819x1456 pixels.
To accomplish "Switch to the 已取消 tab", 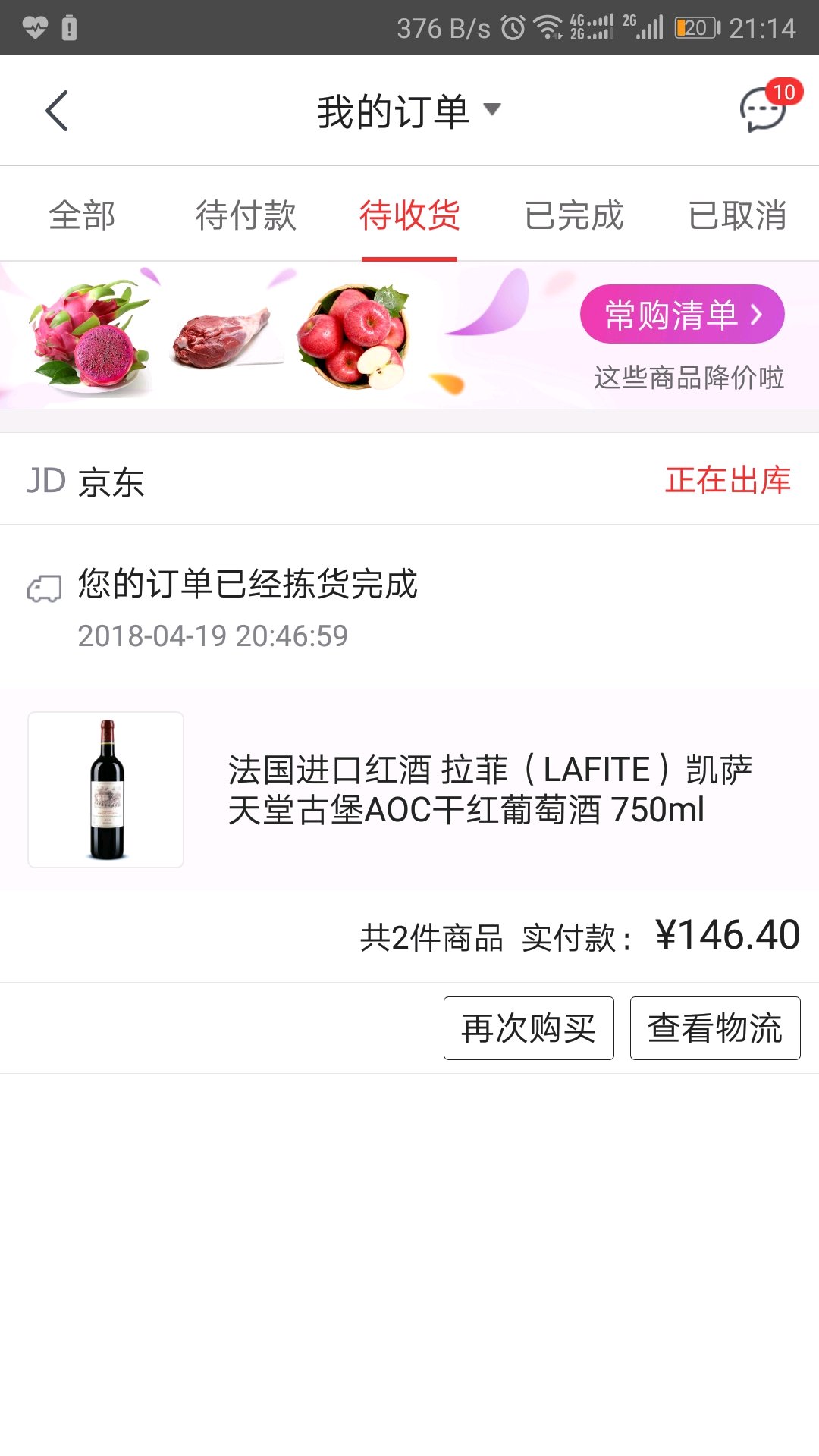I will pyautogui.click(x=737, y=215).
